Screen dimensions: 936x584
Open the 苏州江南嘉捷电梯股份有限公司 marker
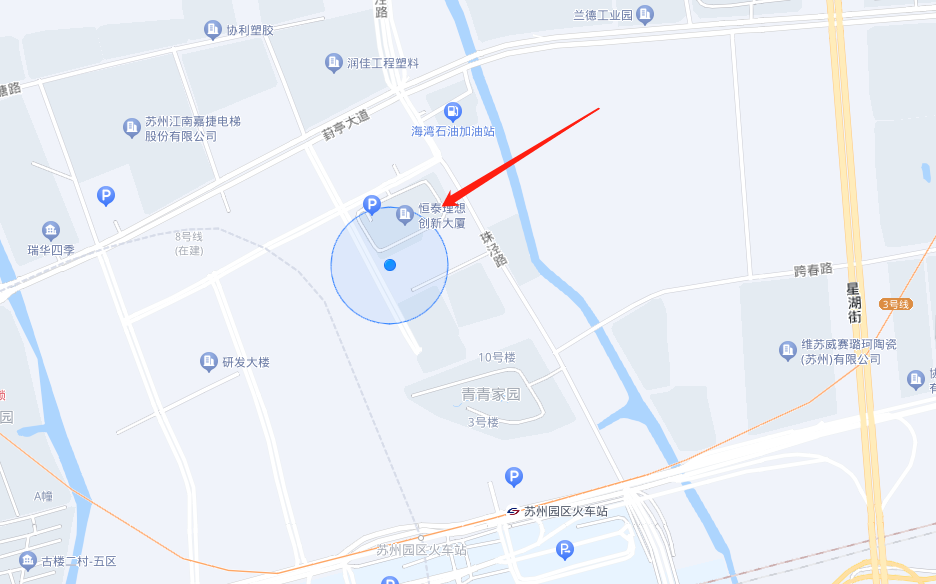(x=132, y=128)
